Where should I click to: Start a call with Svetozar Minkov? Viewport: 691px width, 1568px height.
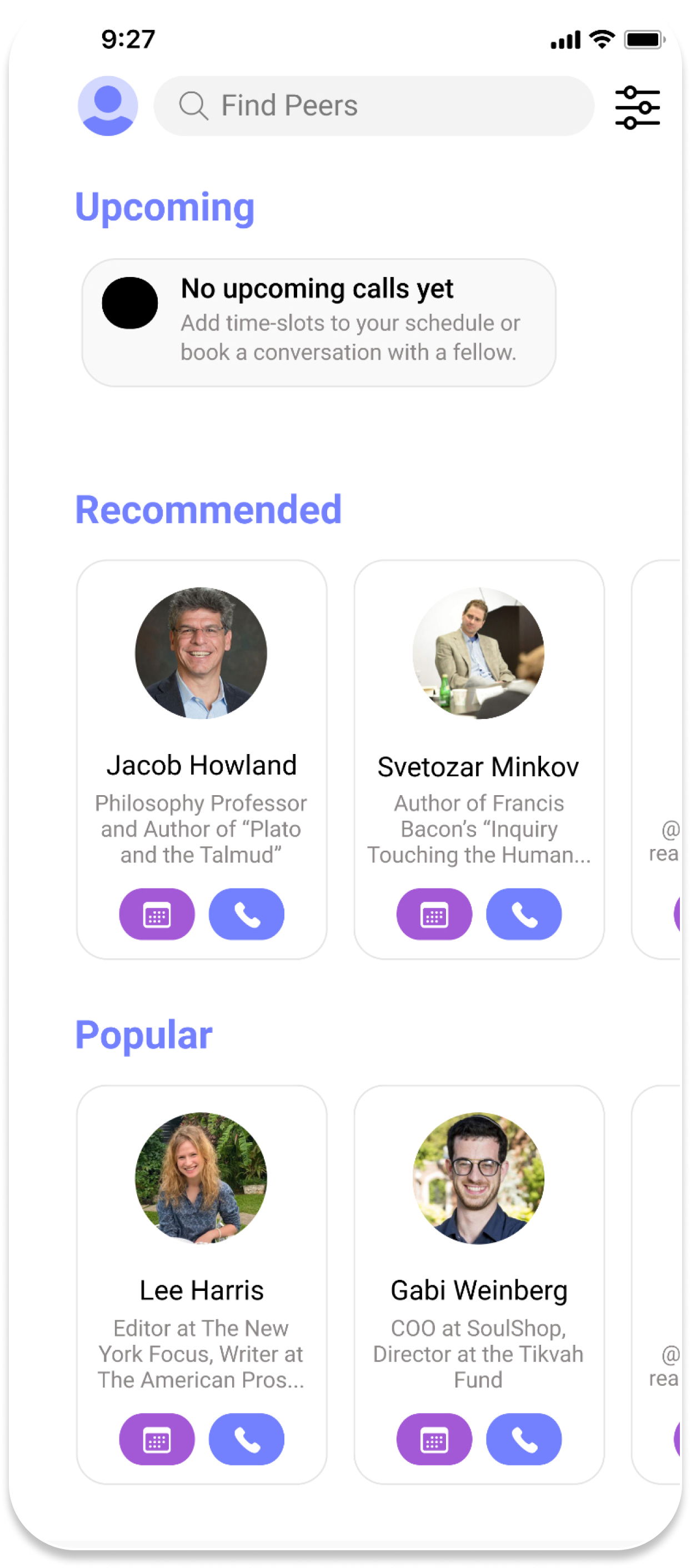(x=524, y=914)
